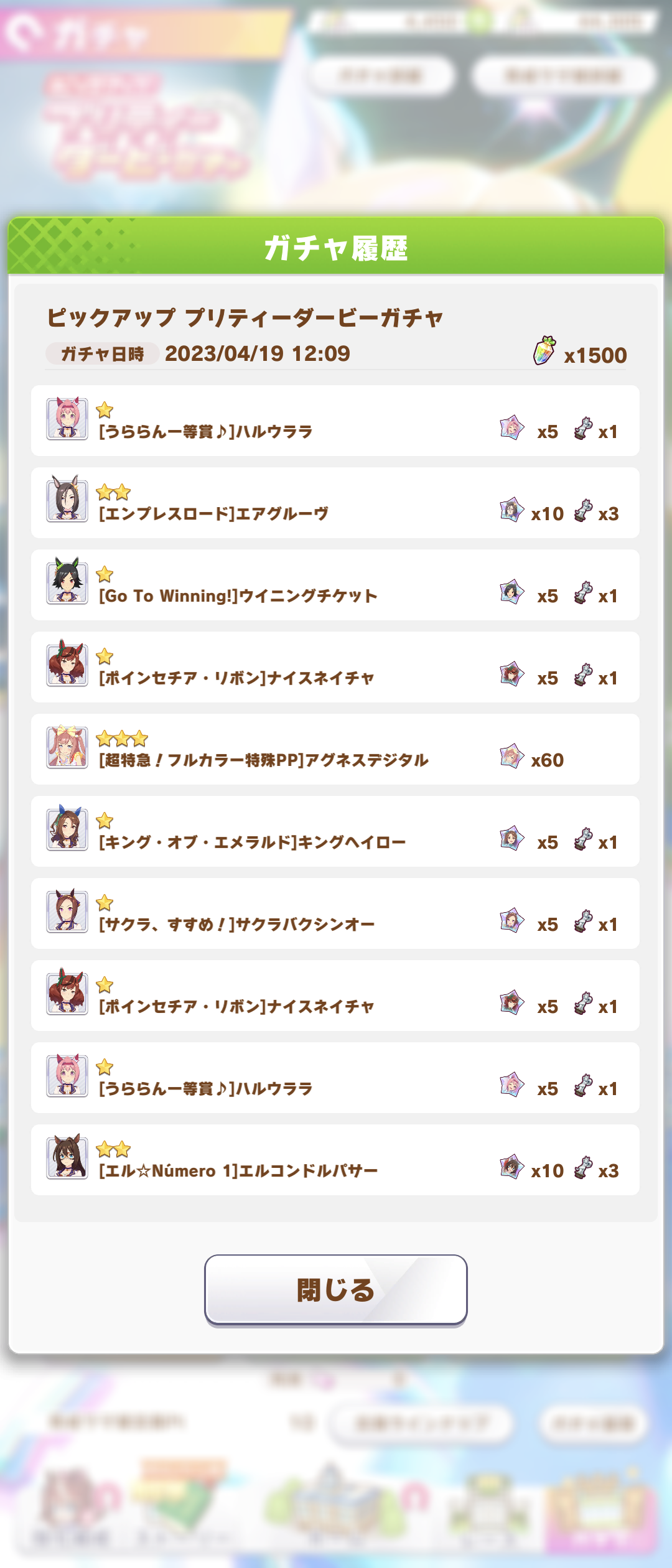Close the gacha history dialog with 閉じる
Image resolution: width=672 pixels, height=1568 pixels.
click(335, 1289)
